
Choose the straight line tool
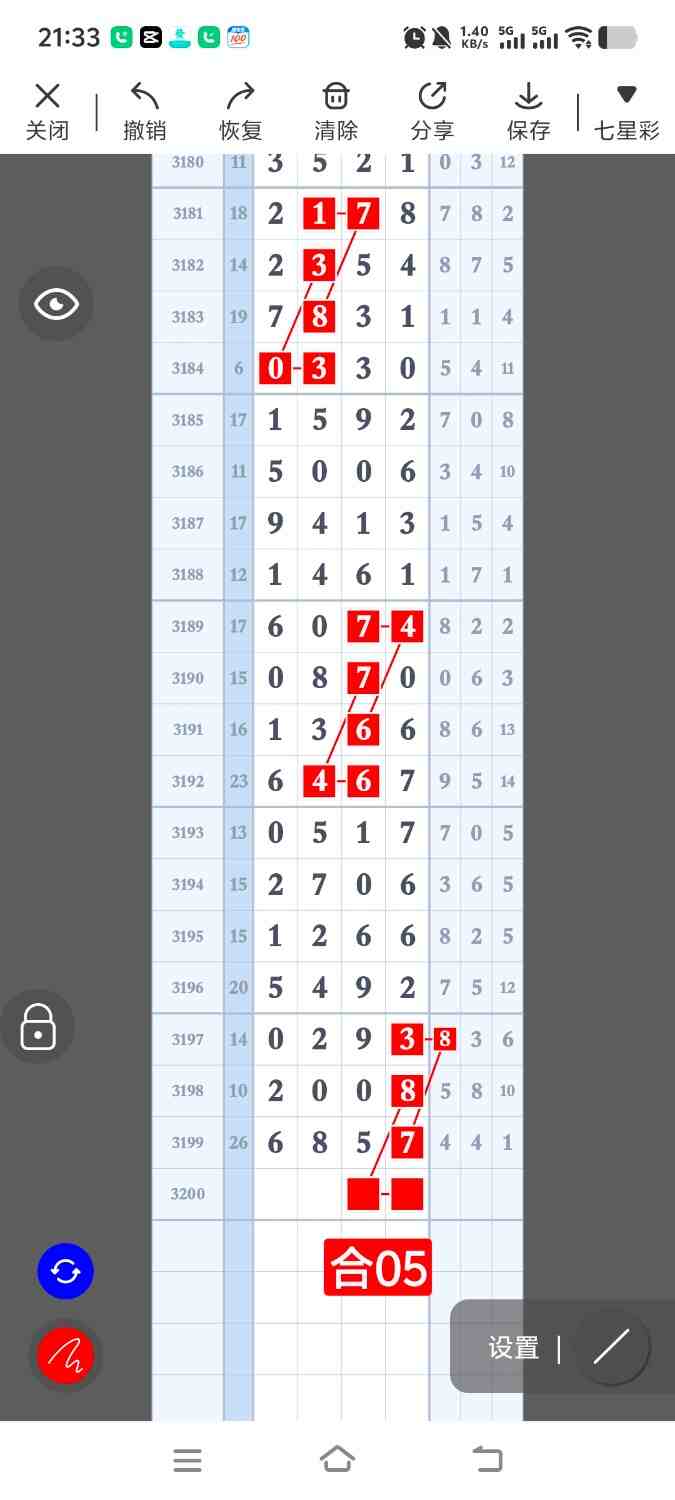(611, 1347)
